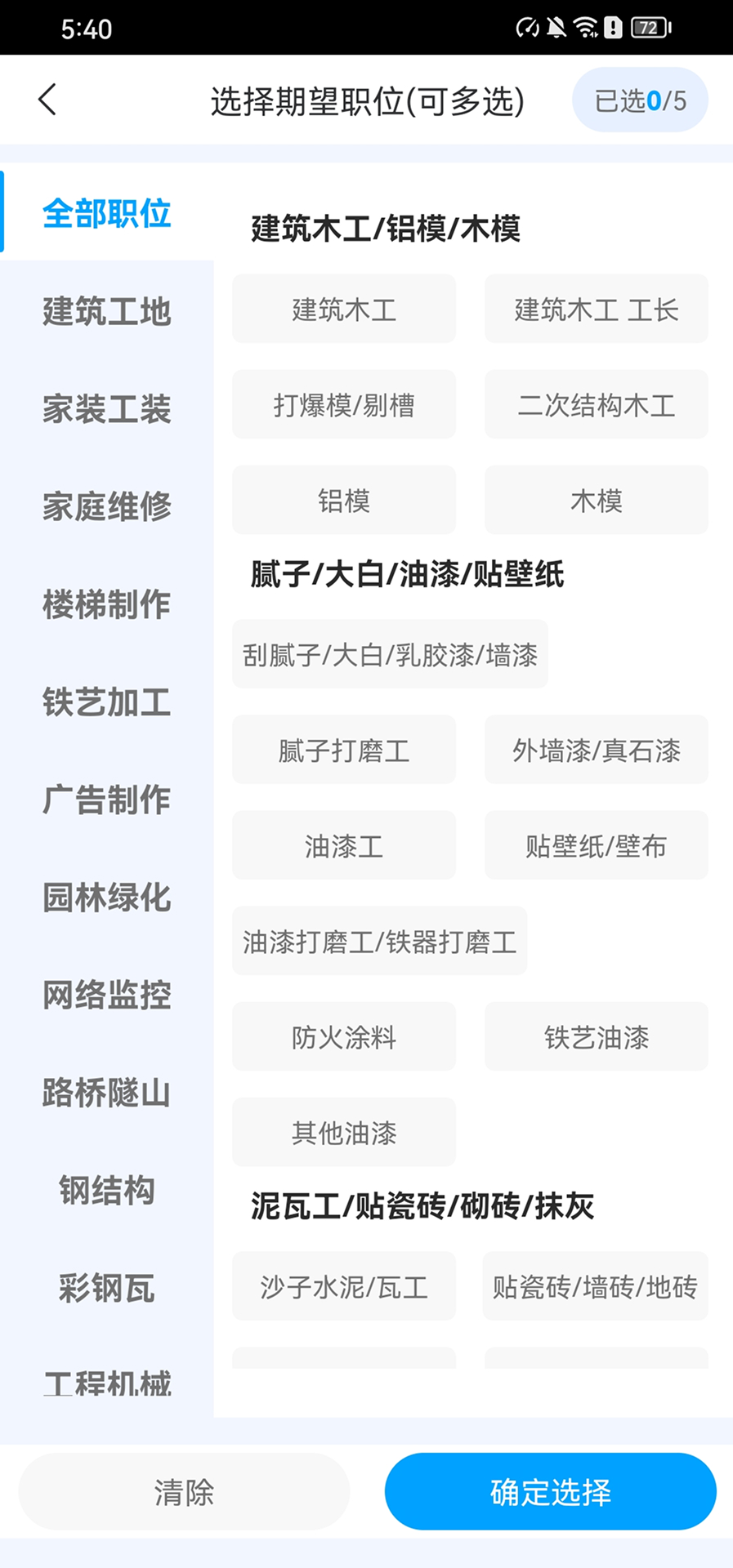Image resolution: width=733 pixels, height=1568 pixels.
Task: Choose the 建筑木工 工长 position
Action: 596,310
